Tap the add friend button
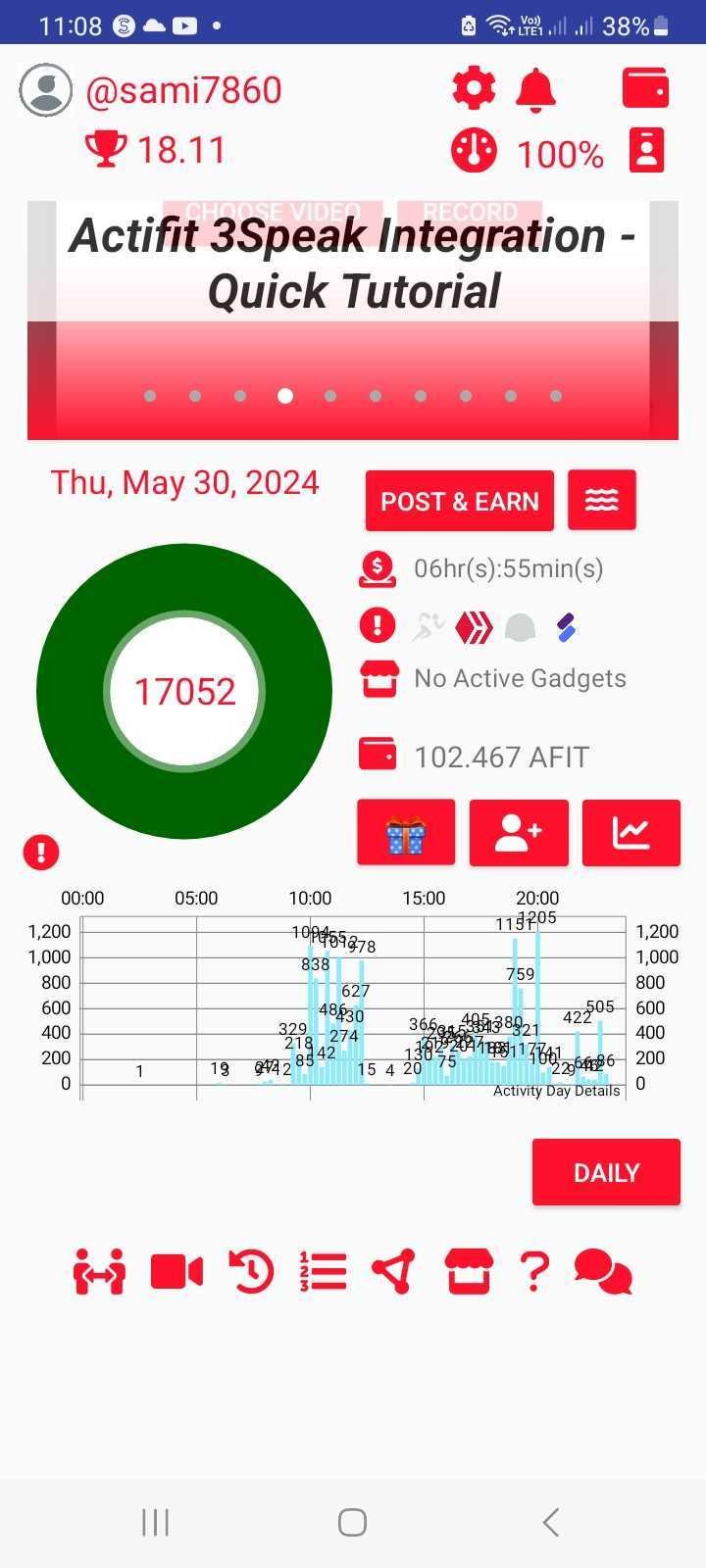Screen dimensions: 706x1568 point(519,833)
